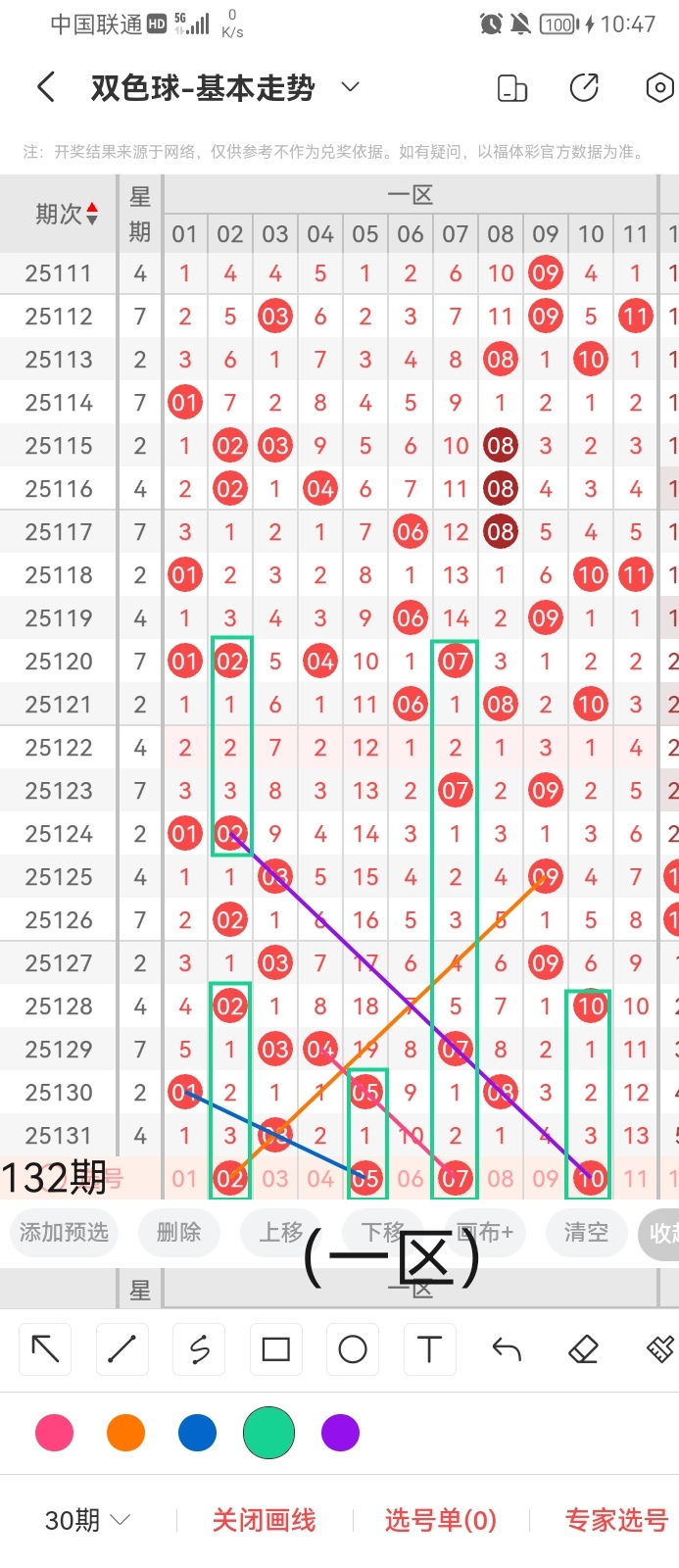Toggle screen orientation icon in header
Viewport: 679px width, 1568px height.
point(512,88)
